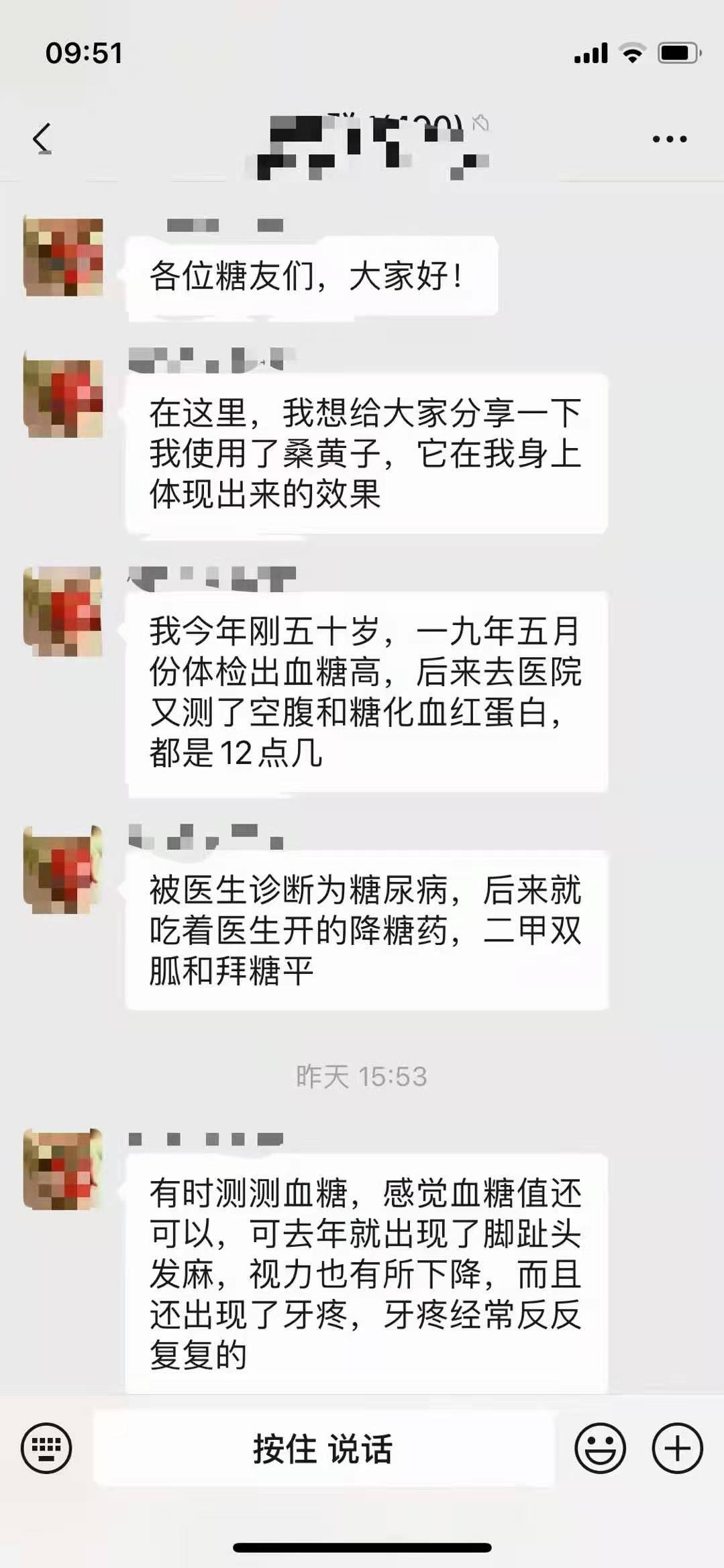Tap the 按住 说话 hold-to-talk button

(x=323, y=1448)
